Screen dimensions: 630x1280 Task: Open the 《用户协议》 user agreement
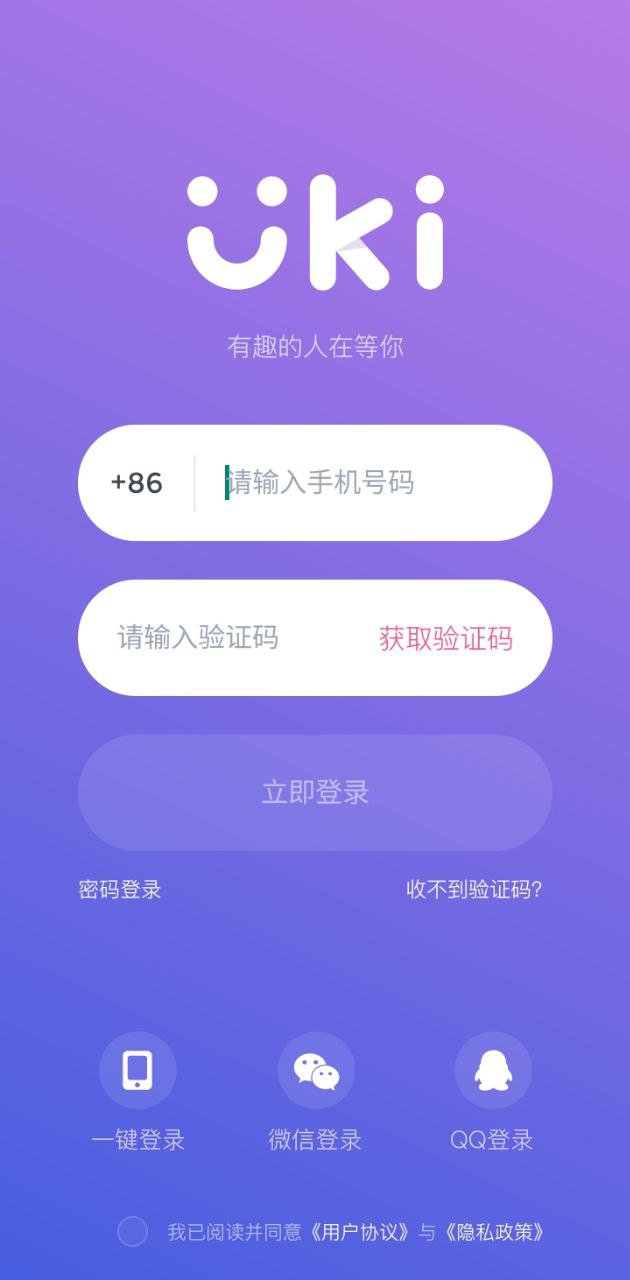[360, 1232]
